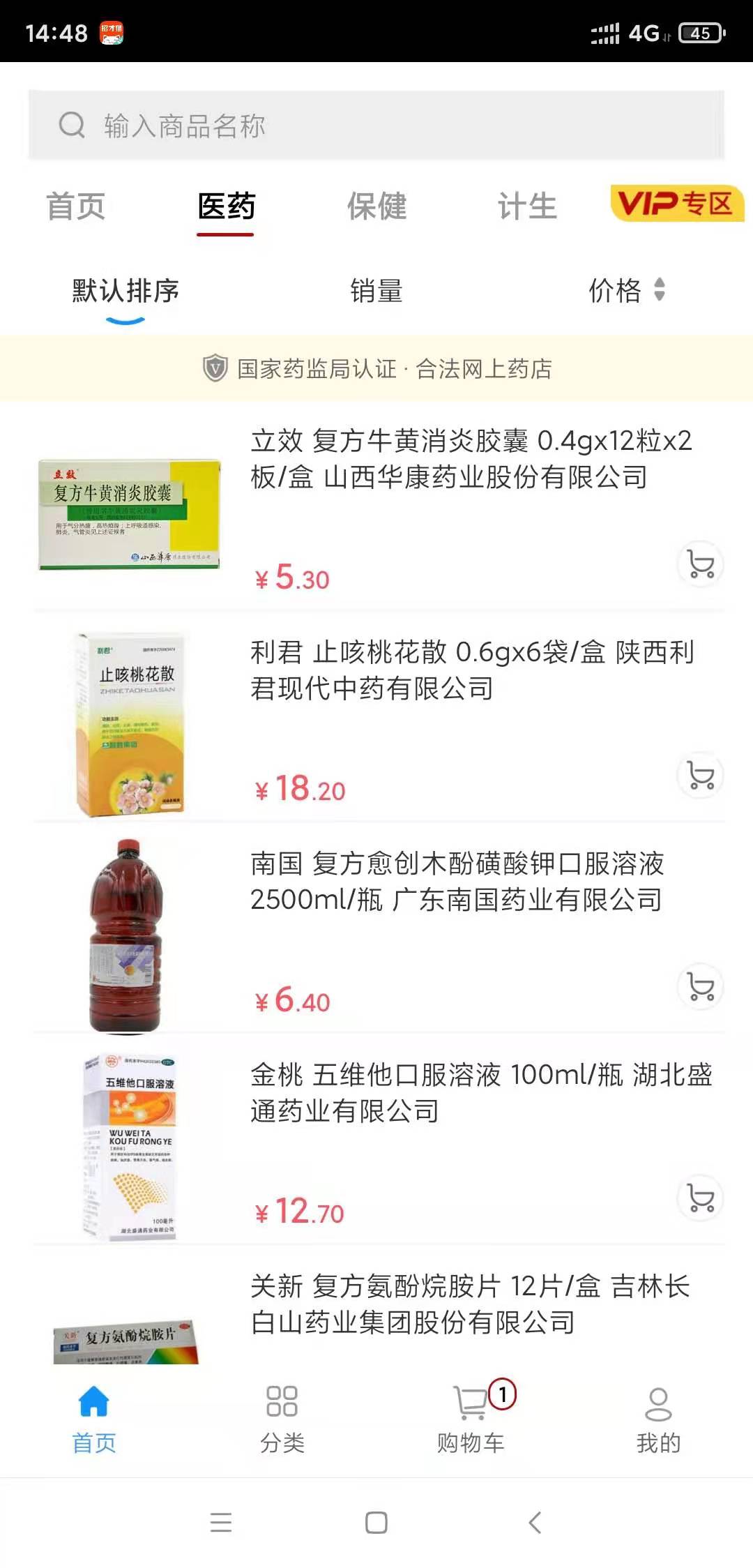
Task: Switch to the 首页 top tab
Action: point(75,207)
